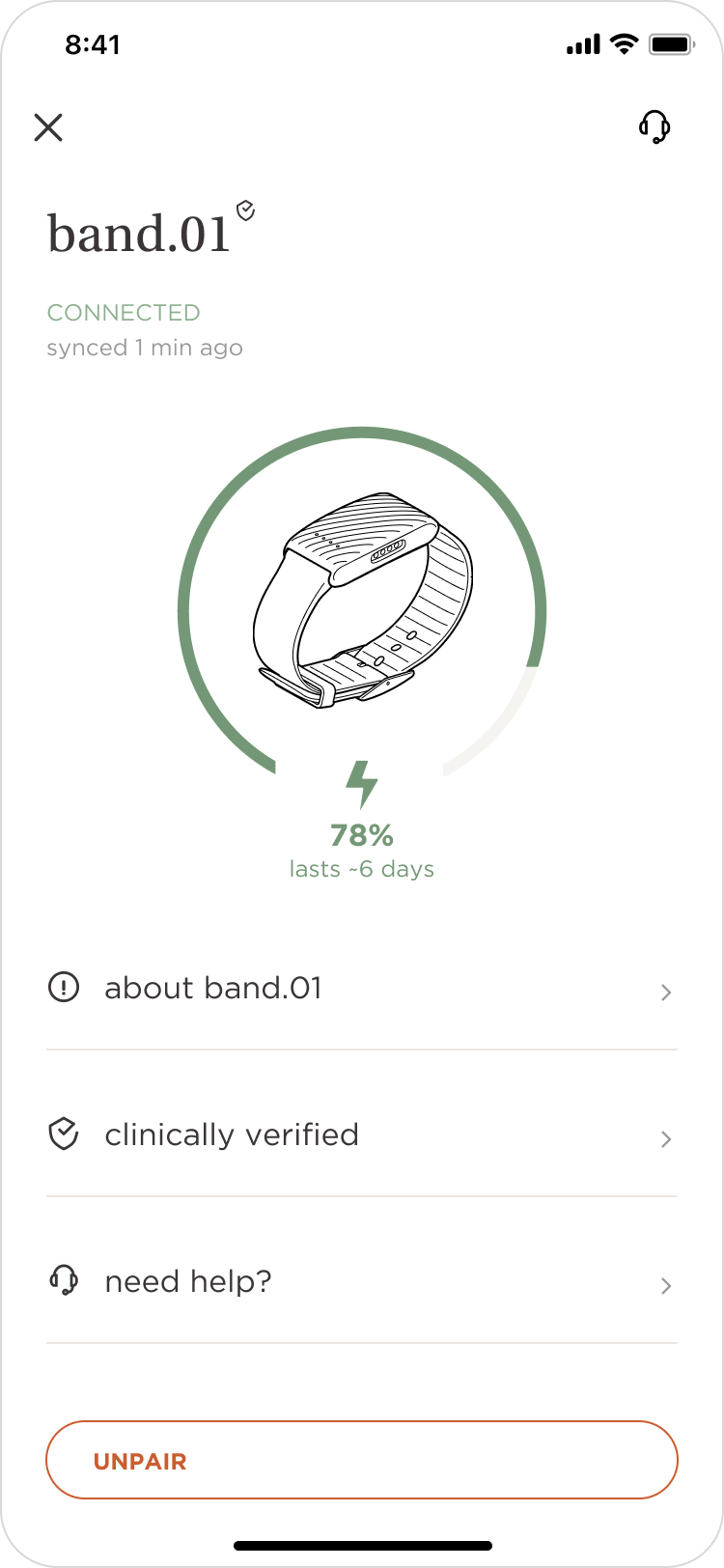
Task: View clinically verified information
Action: point(361,1135)
